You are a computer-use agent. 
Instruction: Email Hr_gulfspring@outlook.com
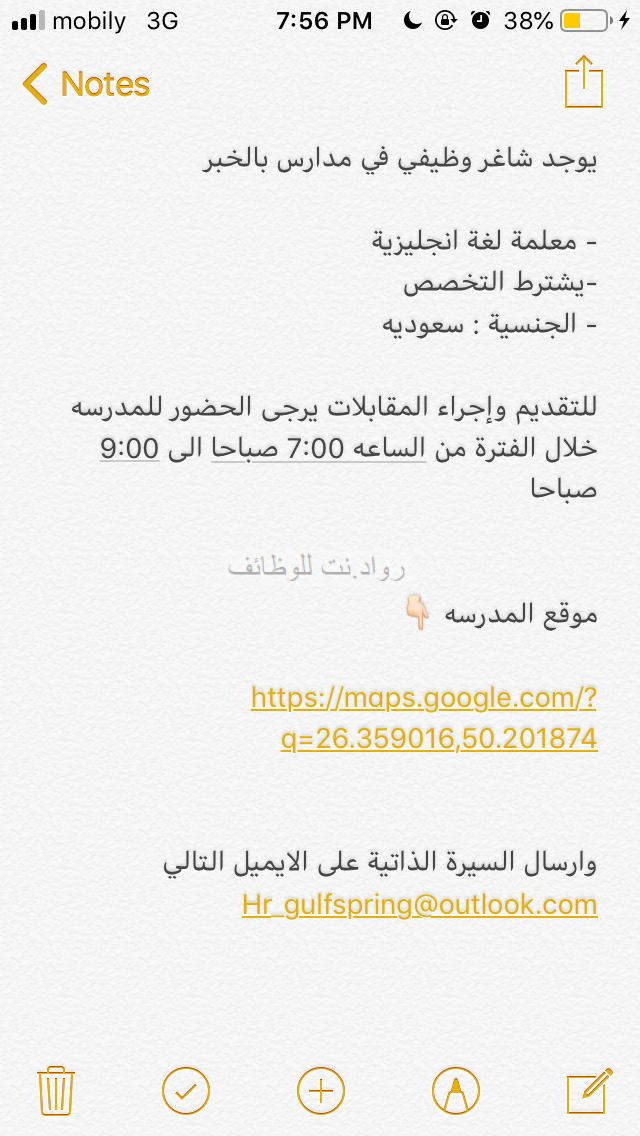[420, 905]
